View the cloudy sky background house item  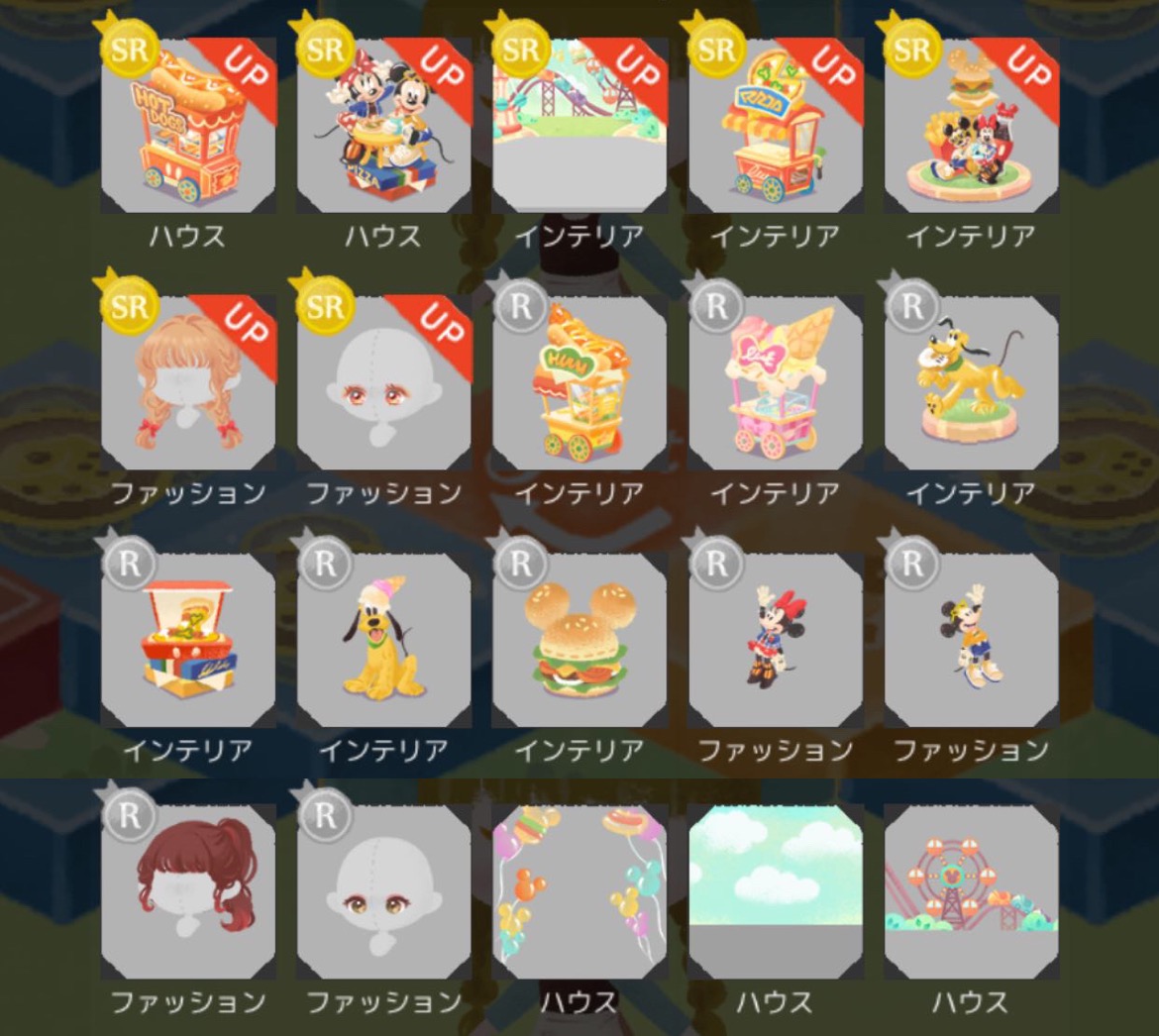(x=775, y=891)
